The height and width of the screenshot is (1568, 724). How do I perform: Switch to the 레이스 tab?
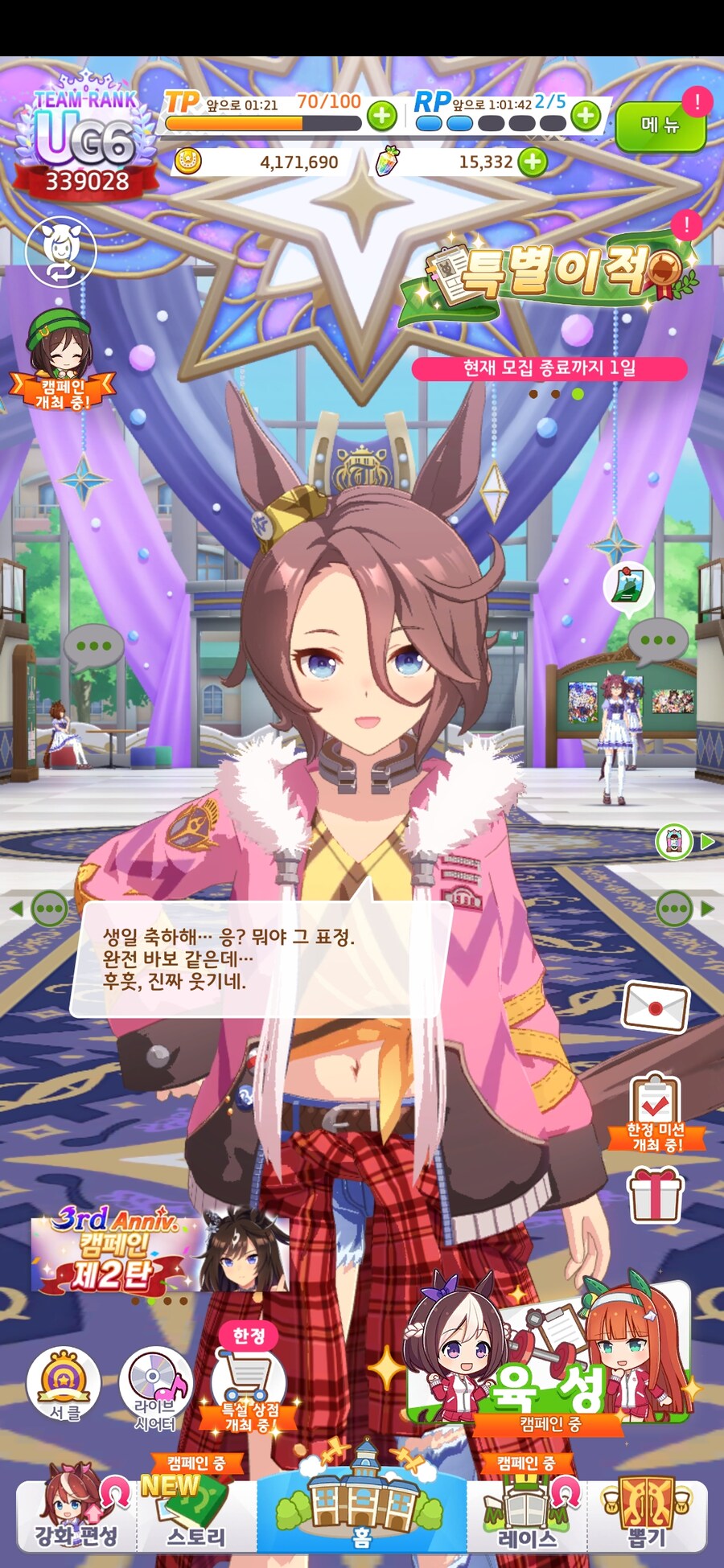coord(527,1516)
